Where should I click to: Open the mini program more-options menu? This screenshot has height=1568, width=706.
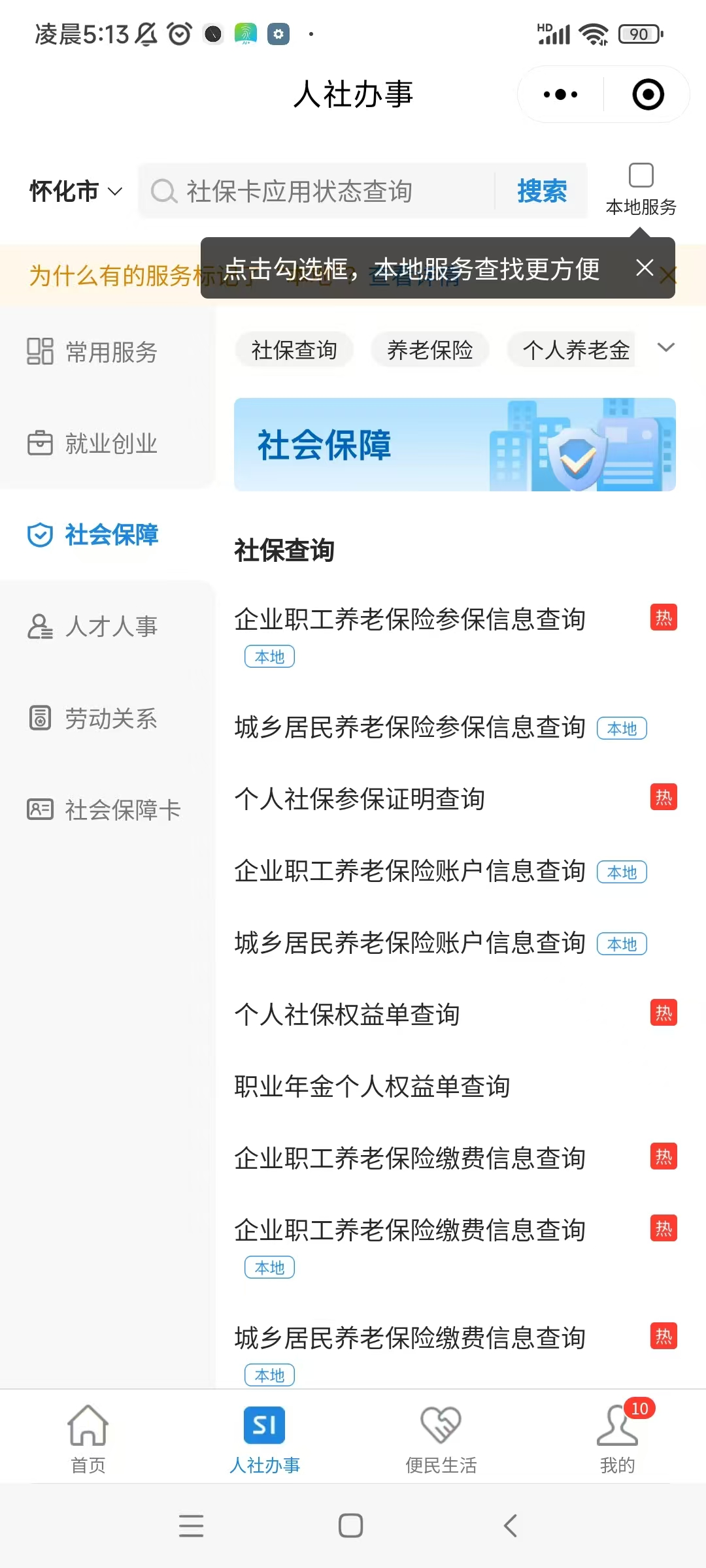coord(560,95)
